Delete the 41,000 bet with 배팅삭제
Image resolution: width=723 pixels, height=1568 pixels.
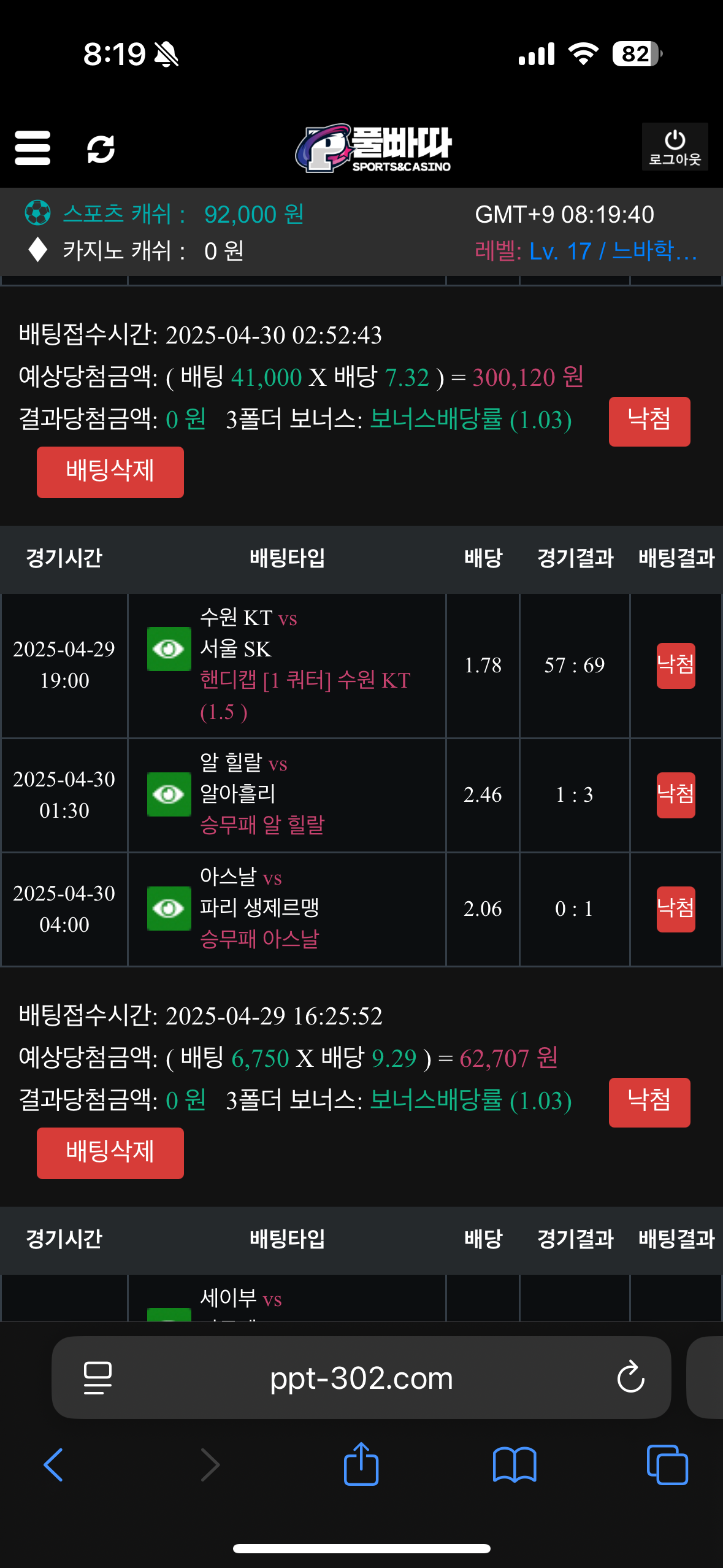pos(110,472)
